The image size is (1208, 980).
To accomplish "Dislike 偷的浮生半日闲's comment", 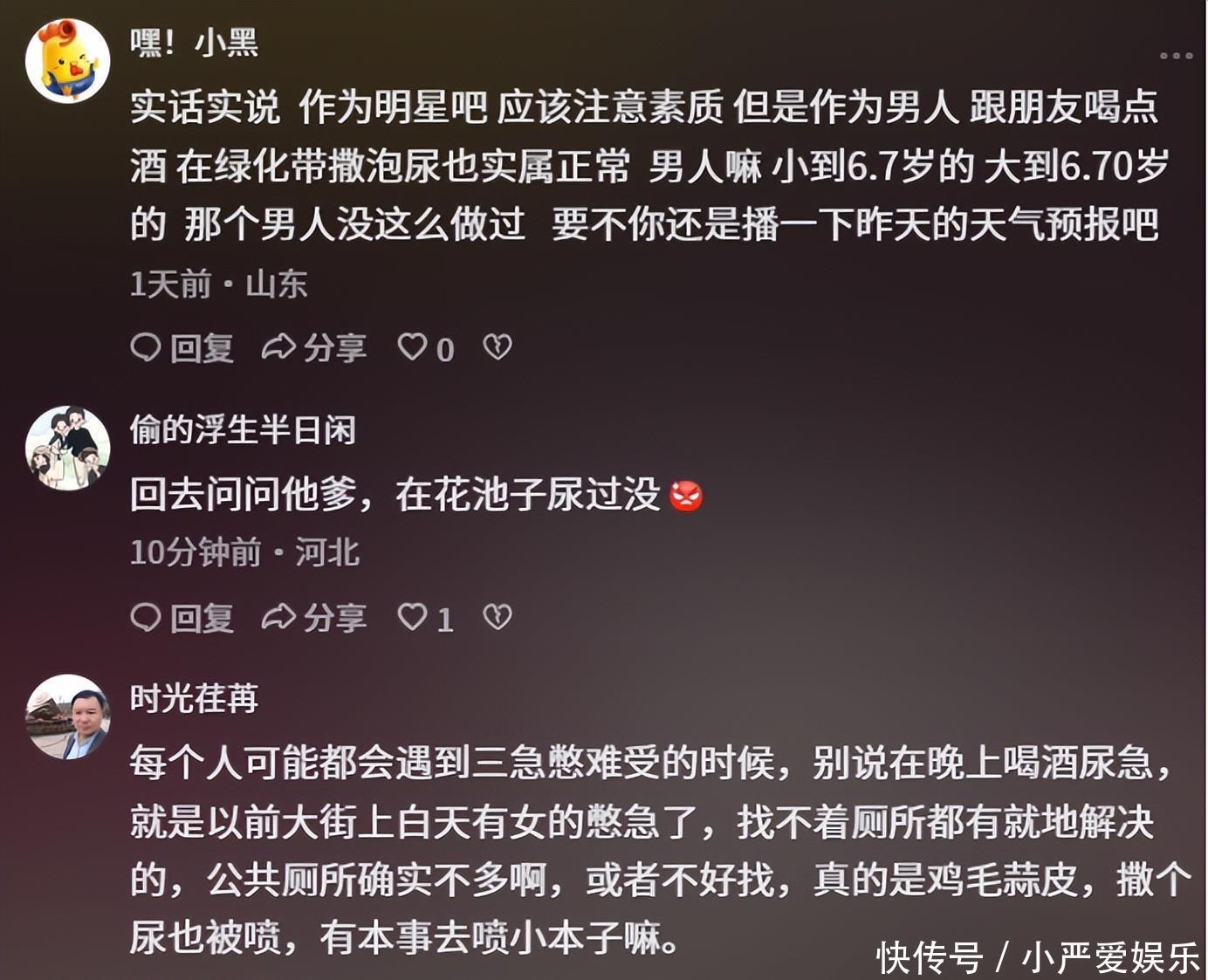I will (498, 617).
